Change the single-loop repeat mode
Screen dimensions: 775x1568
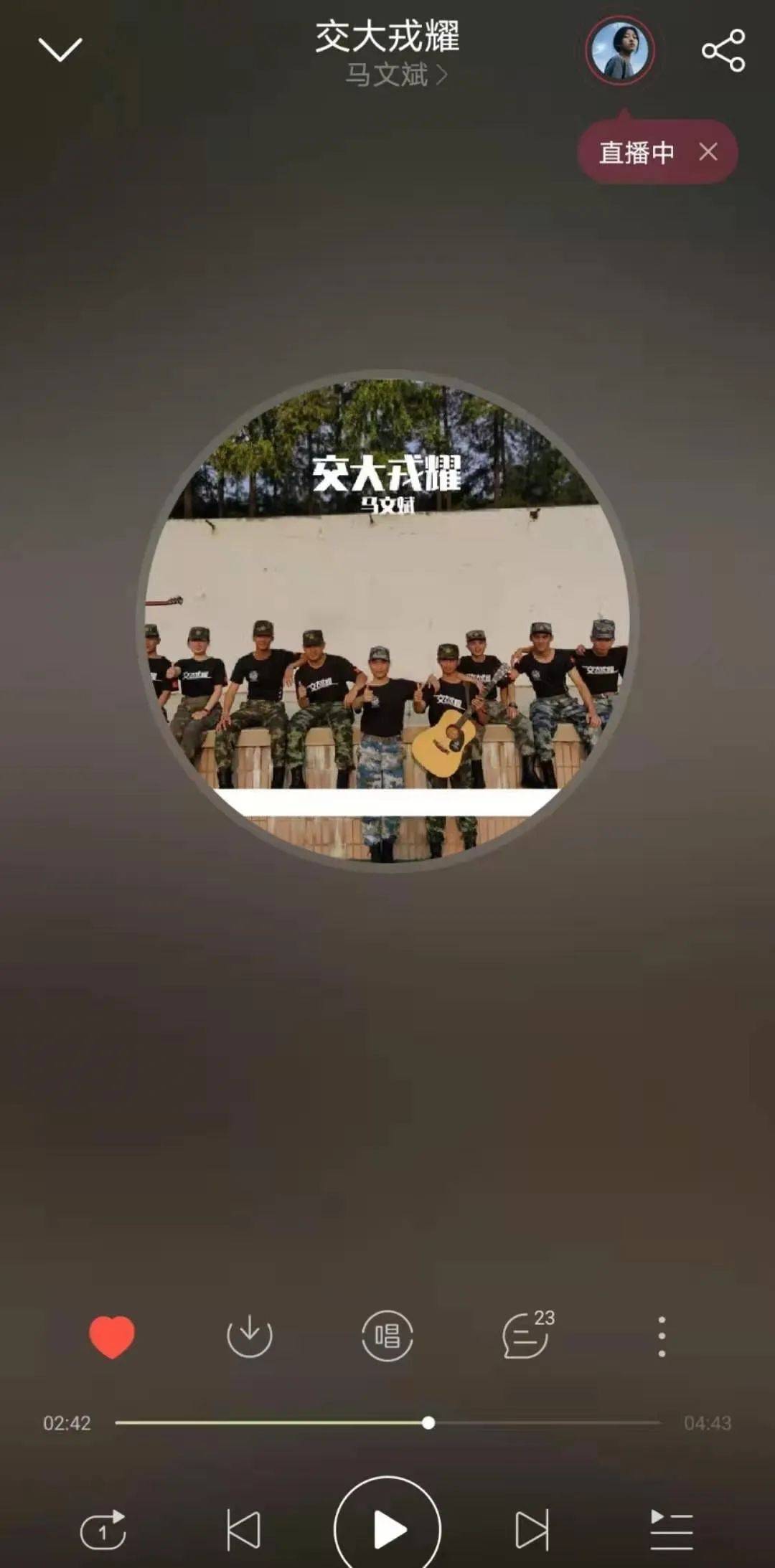pyautogui.click(x=103, y=1530)
